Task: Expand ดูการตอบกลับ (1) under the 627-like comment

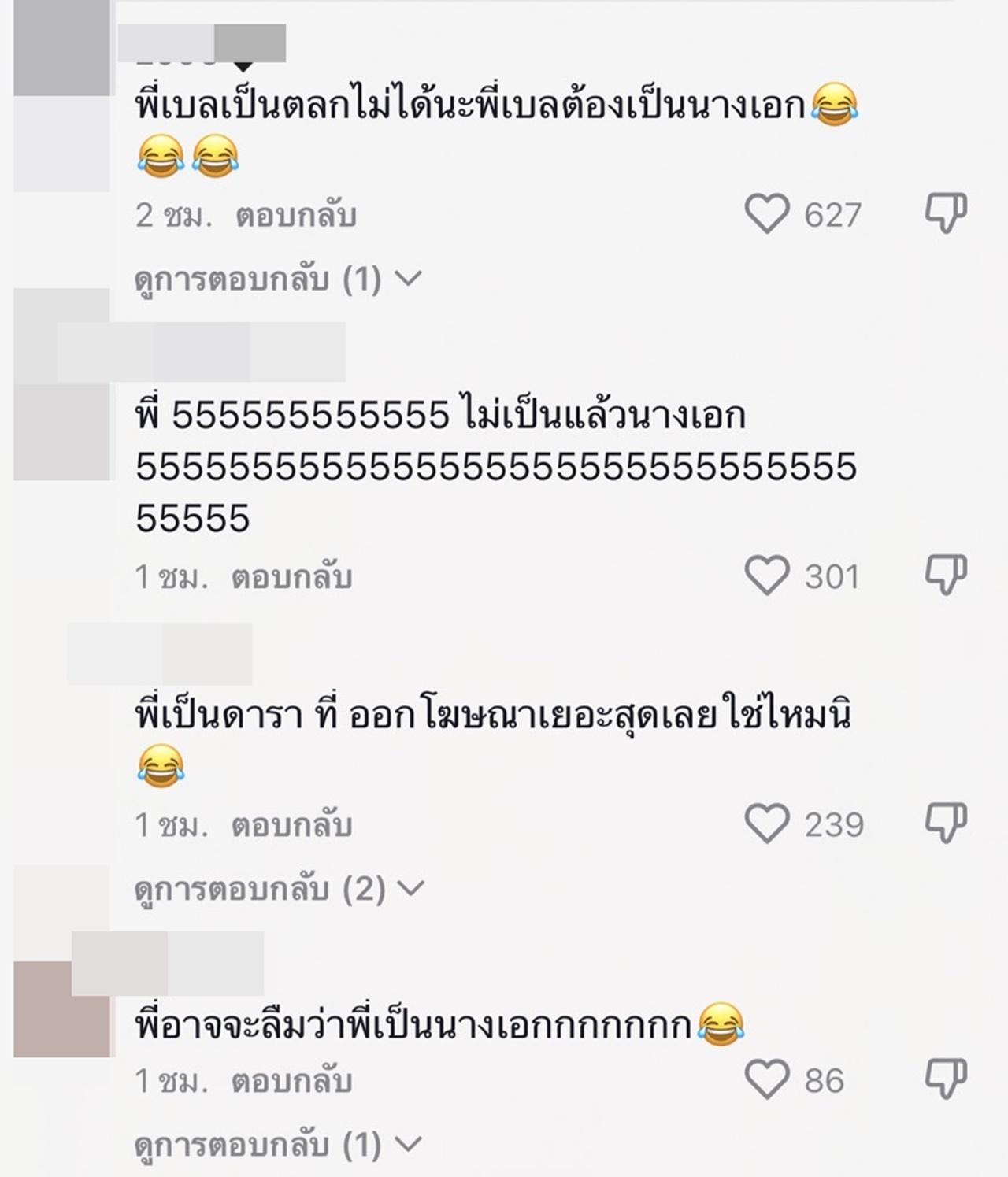Action: click(x=278, y=279)
